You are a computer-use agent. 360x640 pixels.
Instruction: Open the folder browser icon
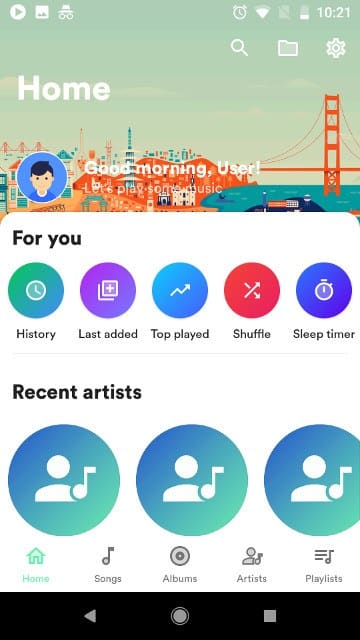click(x=288, y=48)
